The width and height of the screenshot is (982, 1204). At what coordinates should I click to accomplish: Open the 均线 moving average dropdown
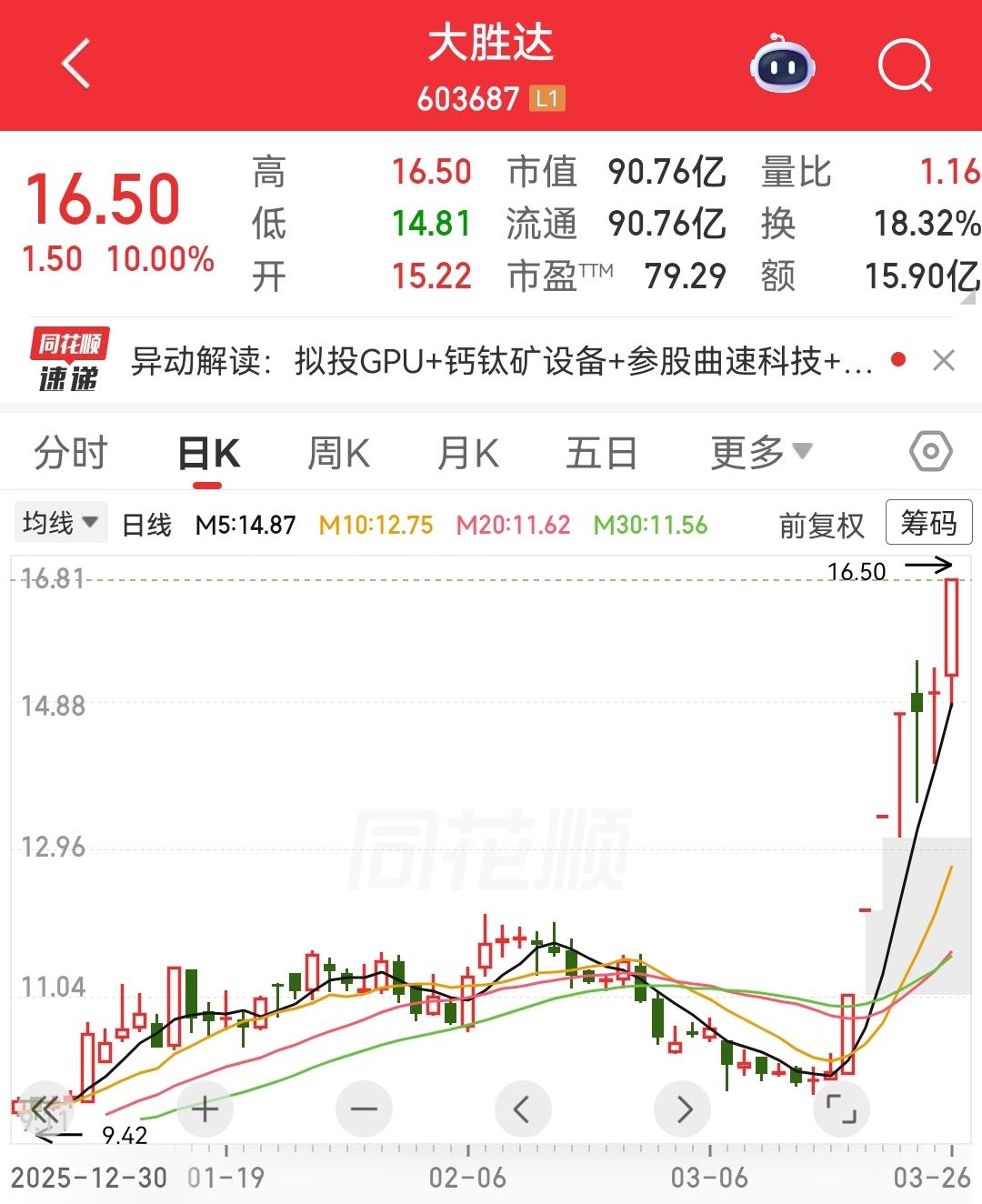coord(59,522)
